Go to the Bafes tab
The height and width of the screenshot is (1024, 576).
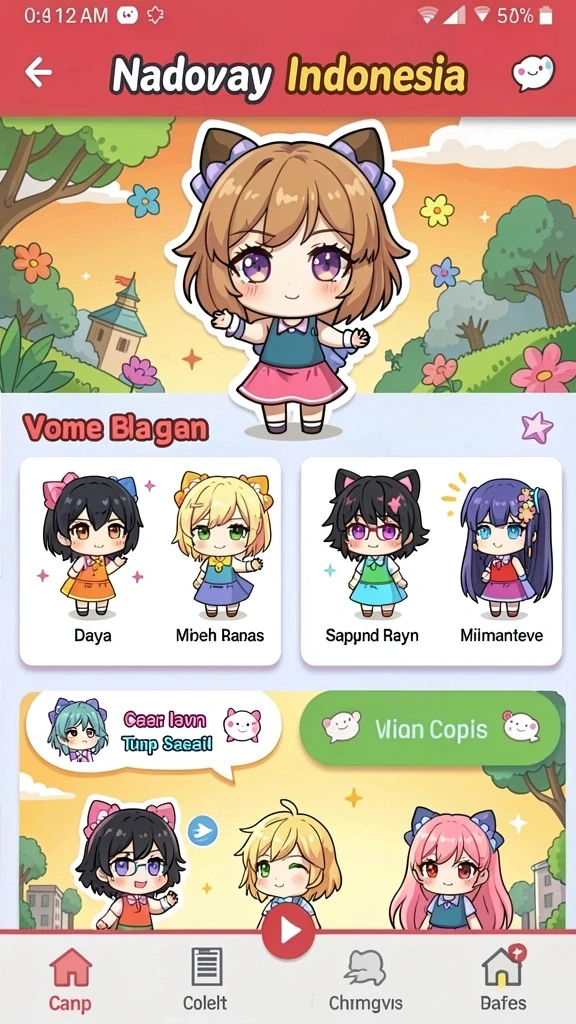click(x=503, y=979)
